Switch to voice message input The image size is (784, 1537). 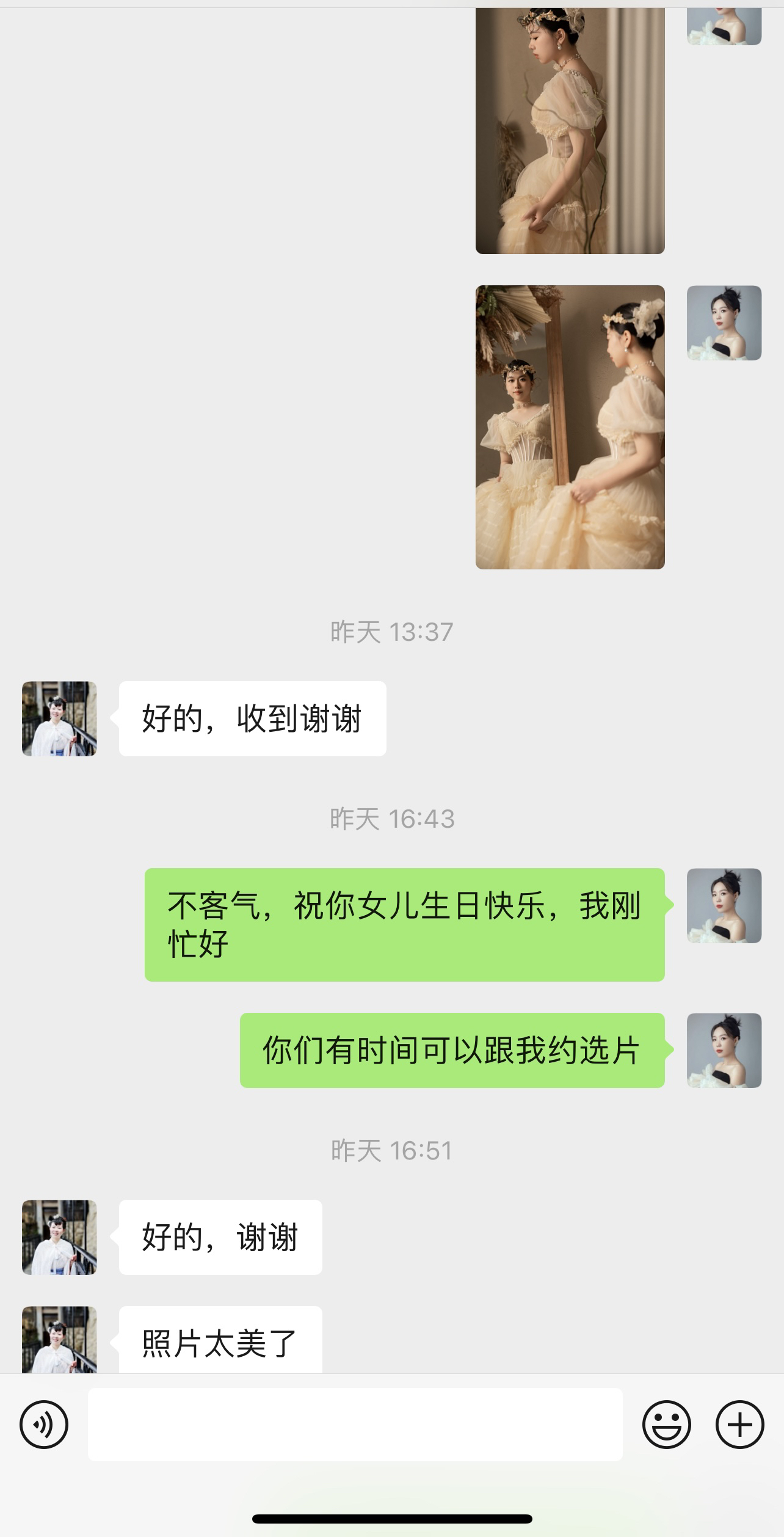44,1424
